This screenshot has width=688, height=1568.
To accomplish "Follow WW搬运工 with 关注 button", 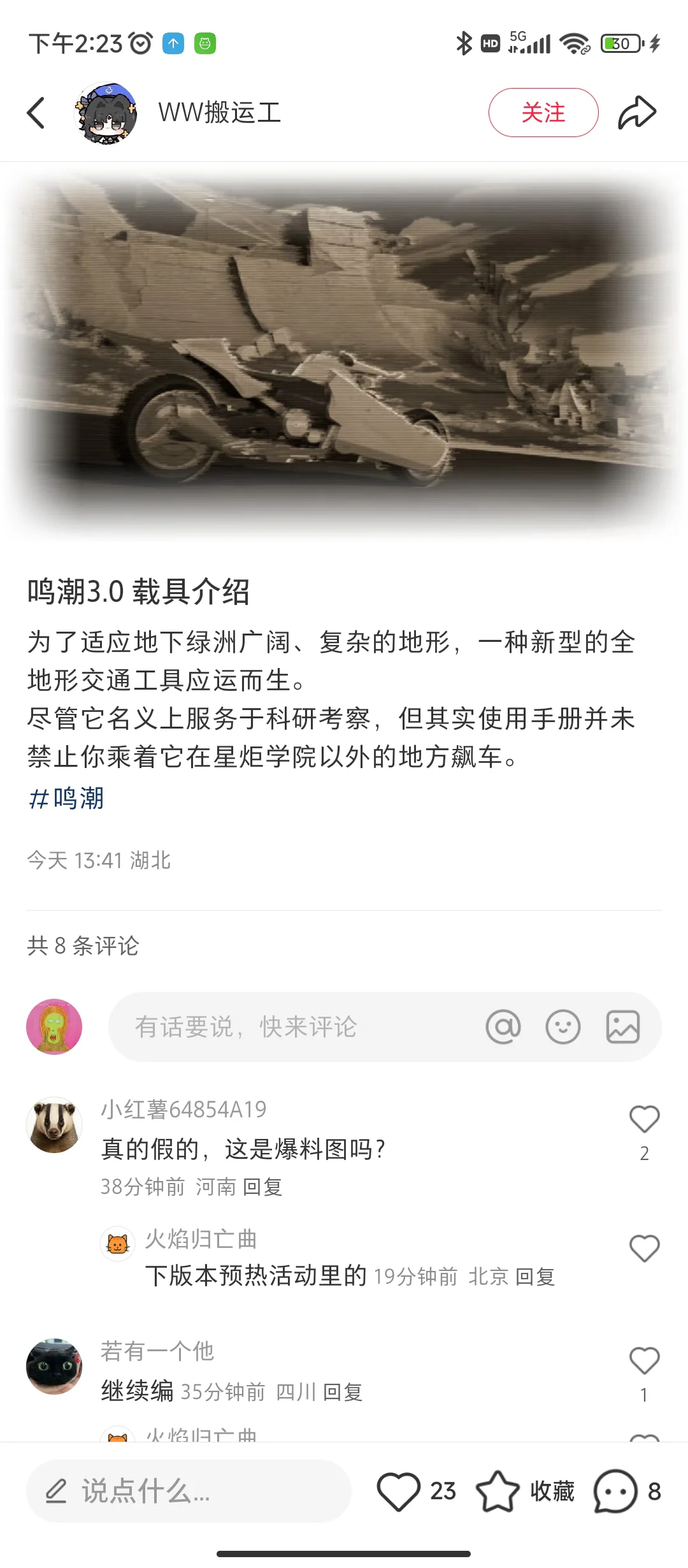I will pos(543,113).
